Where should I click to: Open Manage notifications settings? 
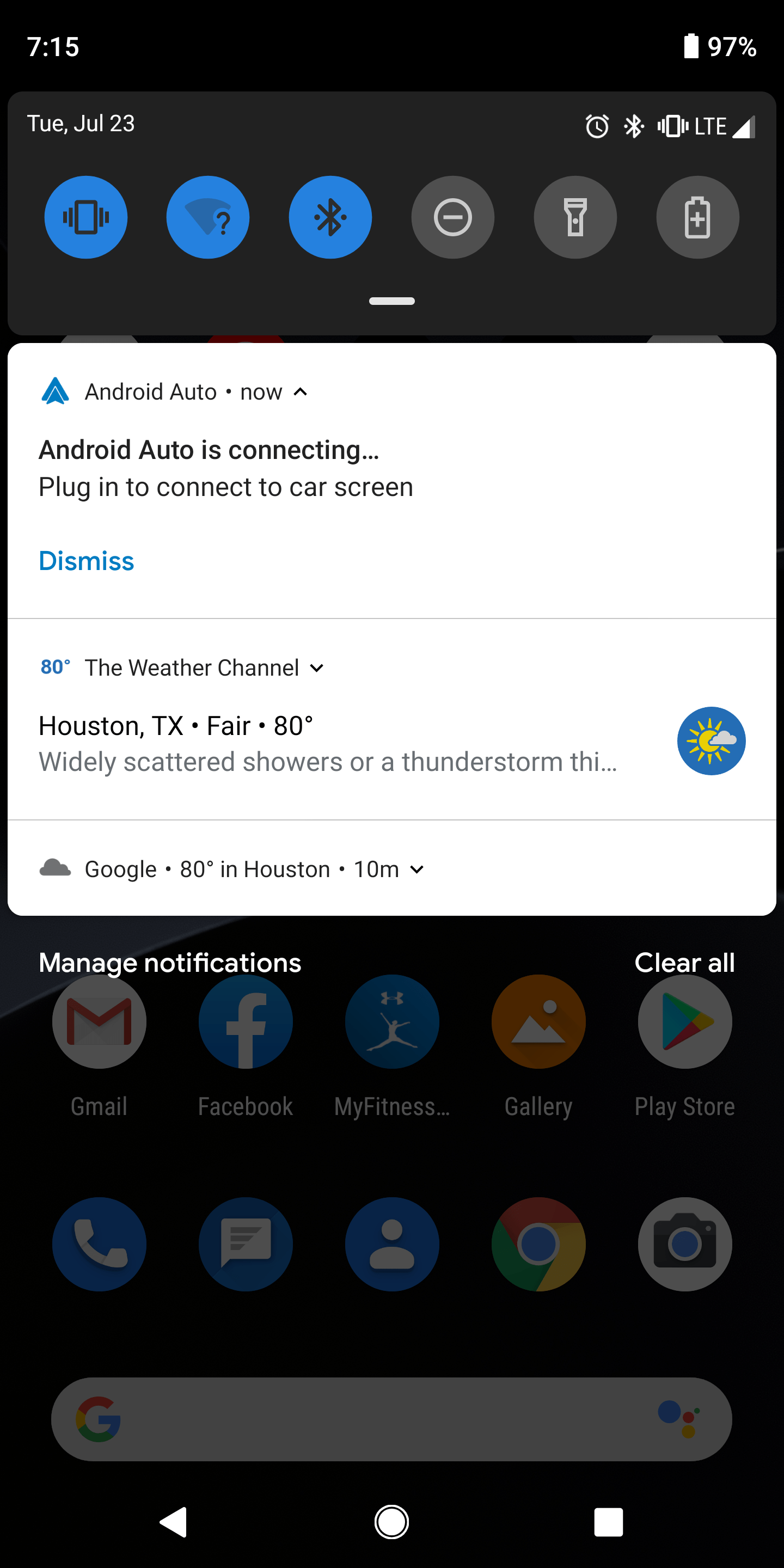pyautogui.click(x=169, y=963)
